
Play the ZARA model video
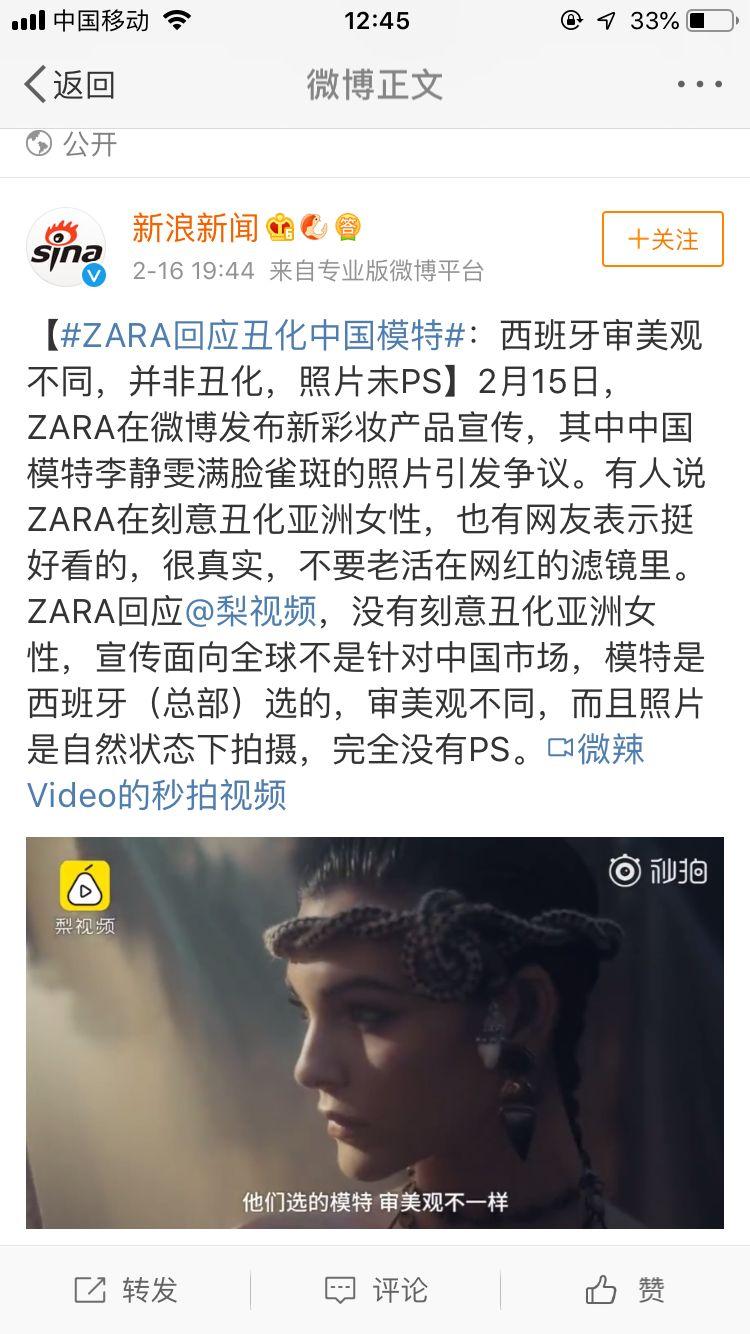pyautogui.click(x=374, y=1032)
